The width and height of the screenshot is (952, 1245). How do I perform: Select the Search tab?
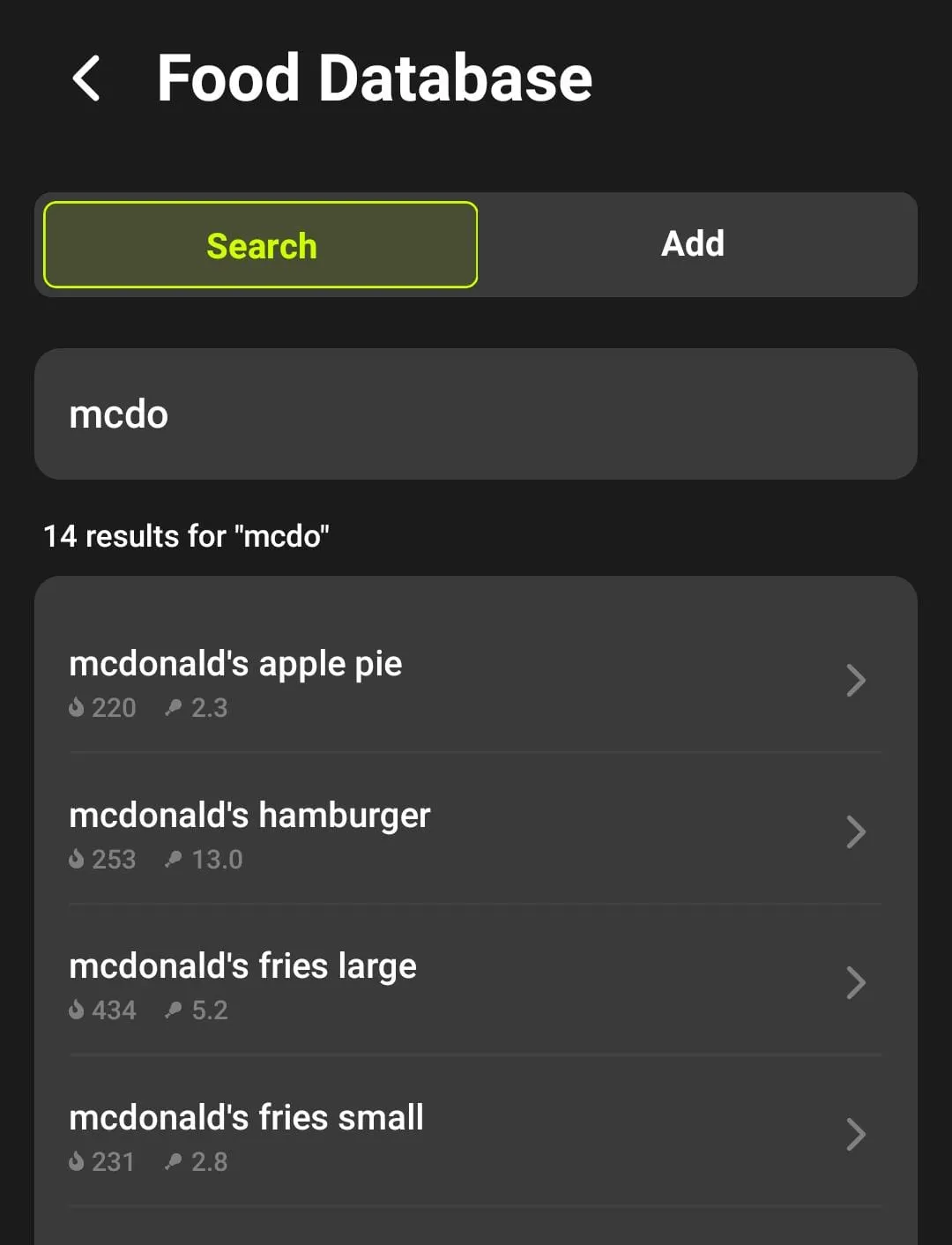[261, 245]
